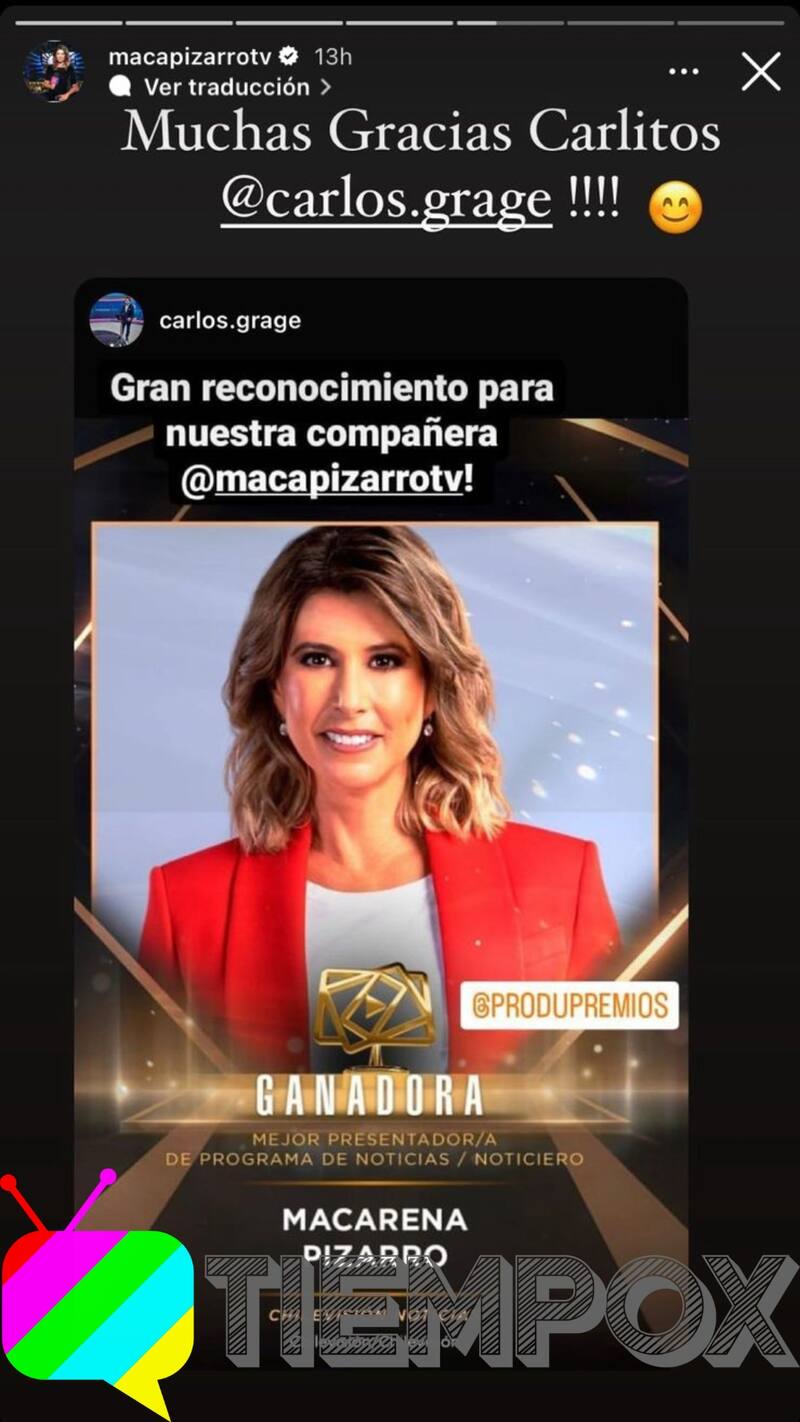Image resolution: width=800 pixels, height=1422 pixels.
Task: Select Ver traducción to translate the story
Action: pyautogui.click(x=226, y=87)
